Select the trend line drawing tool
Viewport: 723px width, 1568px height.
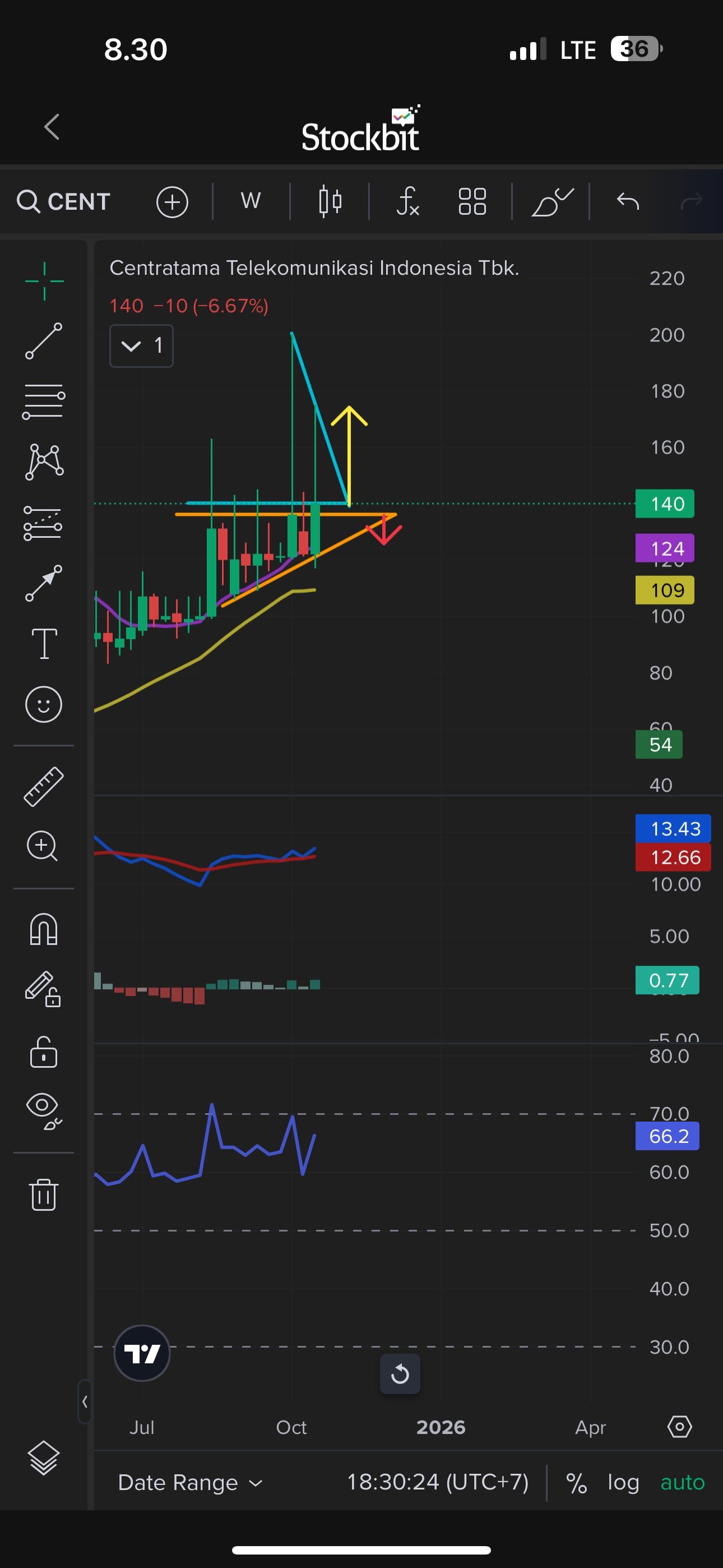(44, 341)
